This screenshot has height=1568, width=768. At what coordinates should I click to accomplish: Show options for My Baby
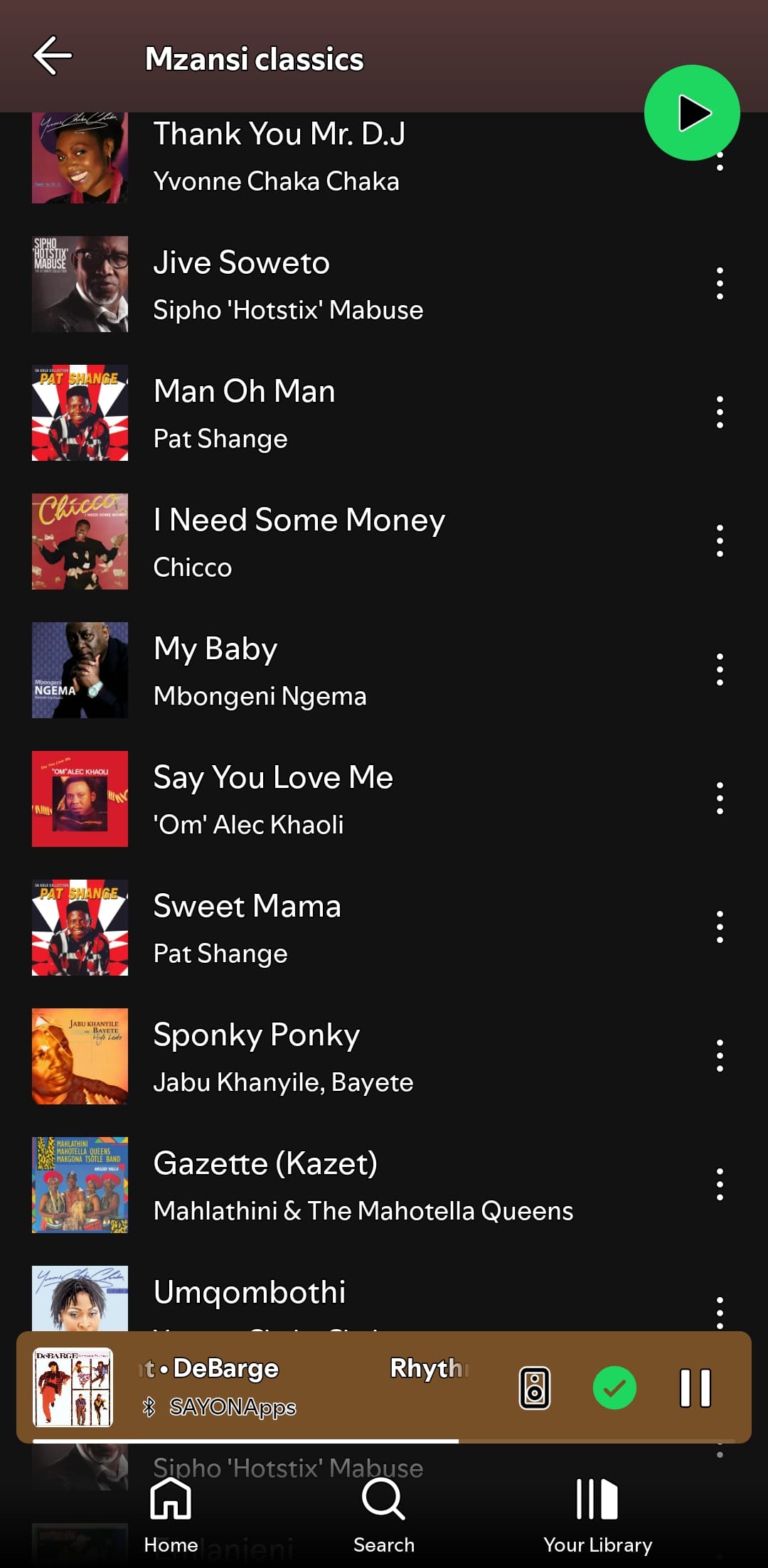(x=720, y=670)
